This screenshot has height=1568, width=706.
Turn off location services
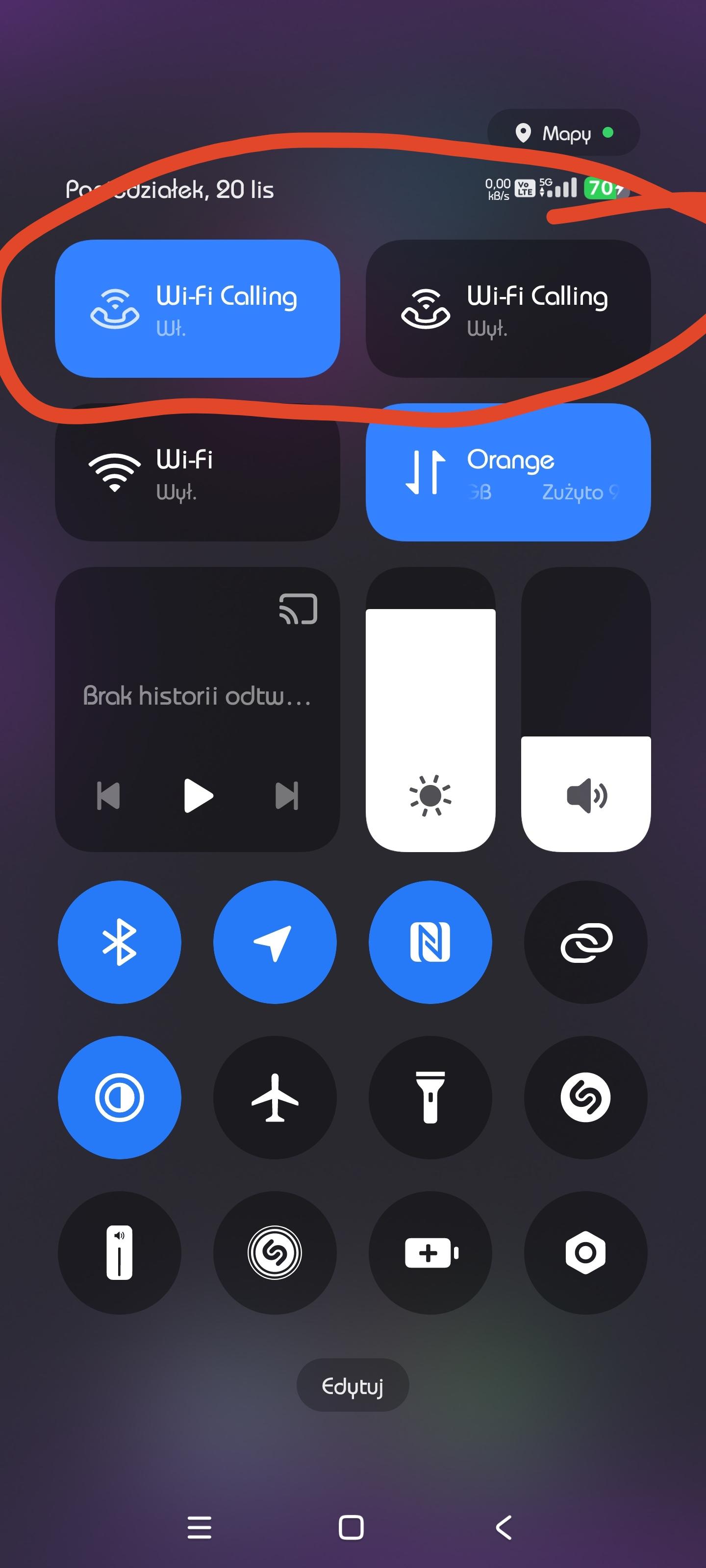point(275,942)
